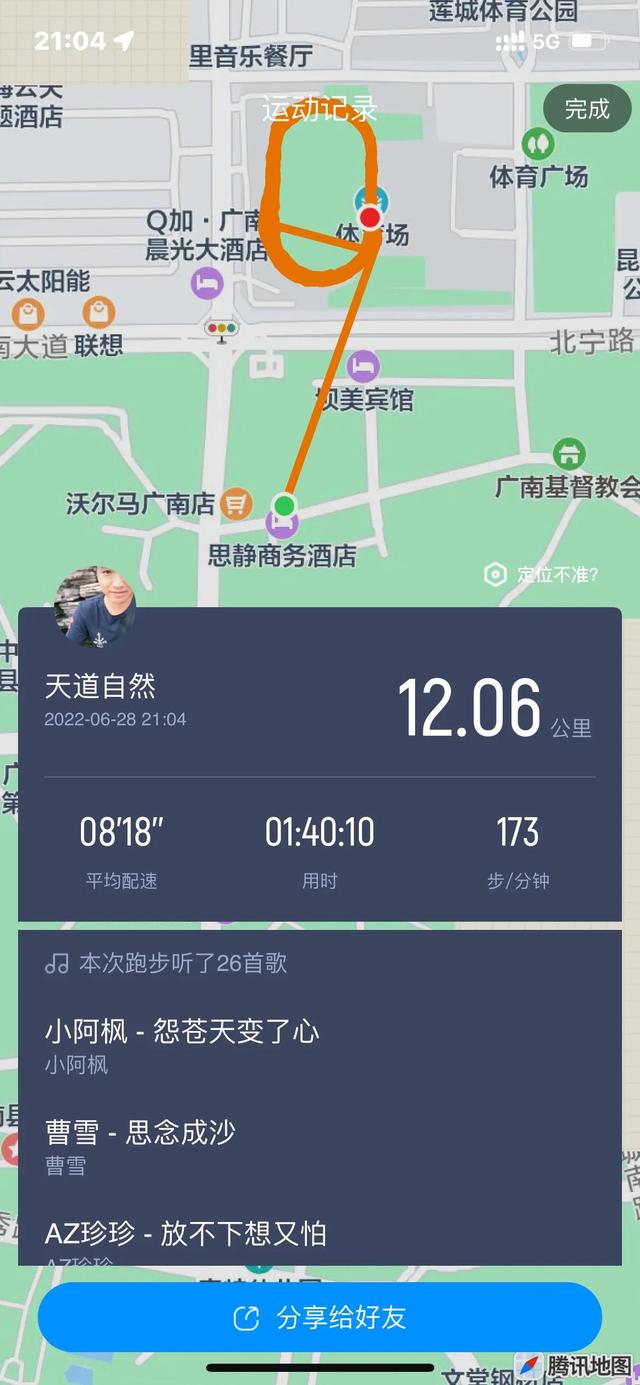Open the 天道自然 profile avatar
640x1385 pixels.
pos(95,607)
